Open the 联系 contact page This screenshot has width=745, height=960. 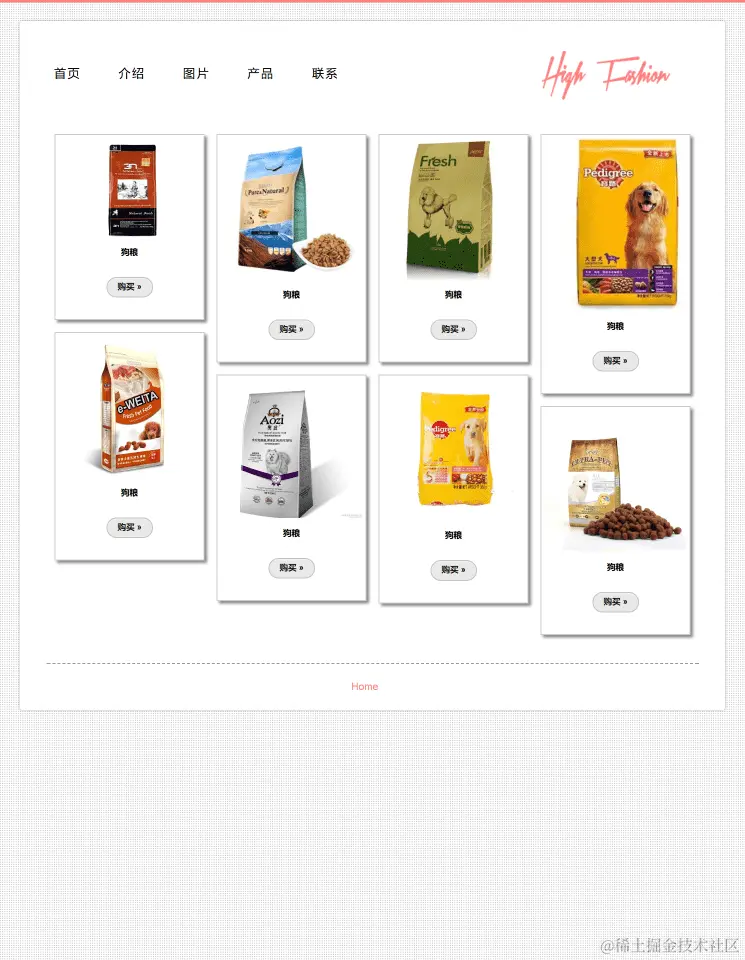(325, 74)
